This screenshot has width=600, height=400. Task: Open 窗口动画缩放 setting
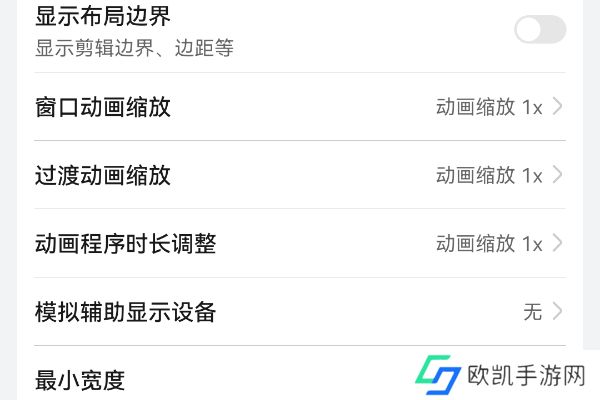(300, 107)
